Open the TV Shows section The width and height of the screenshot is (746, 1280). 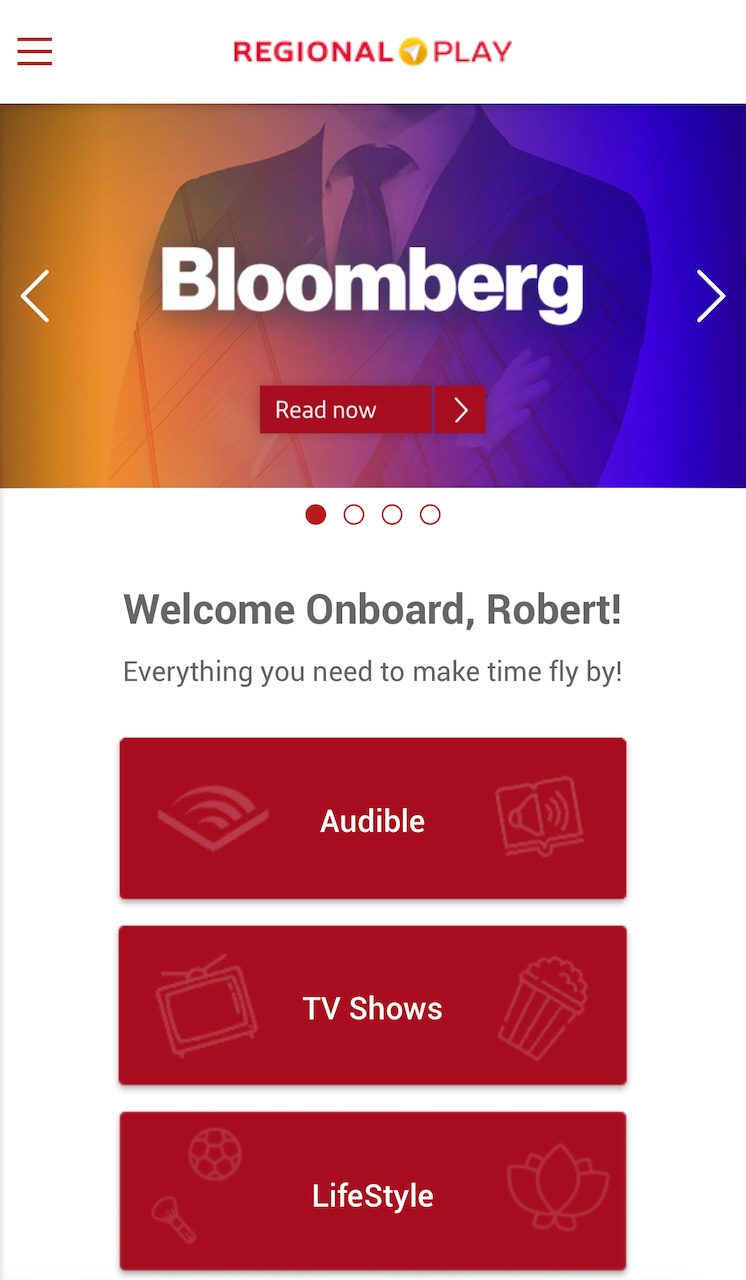[372, 1006]
